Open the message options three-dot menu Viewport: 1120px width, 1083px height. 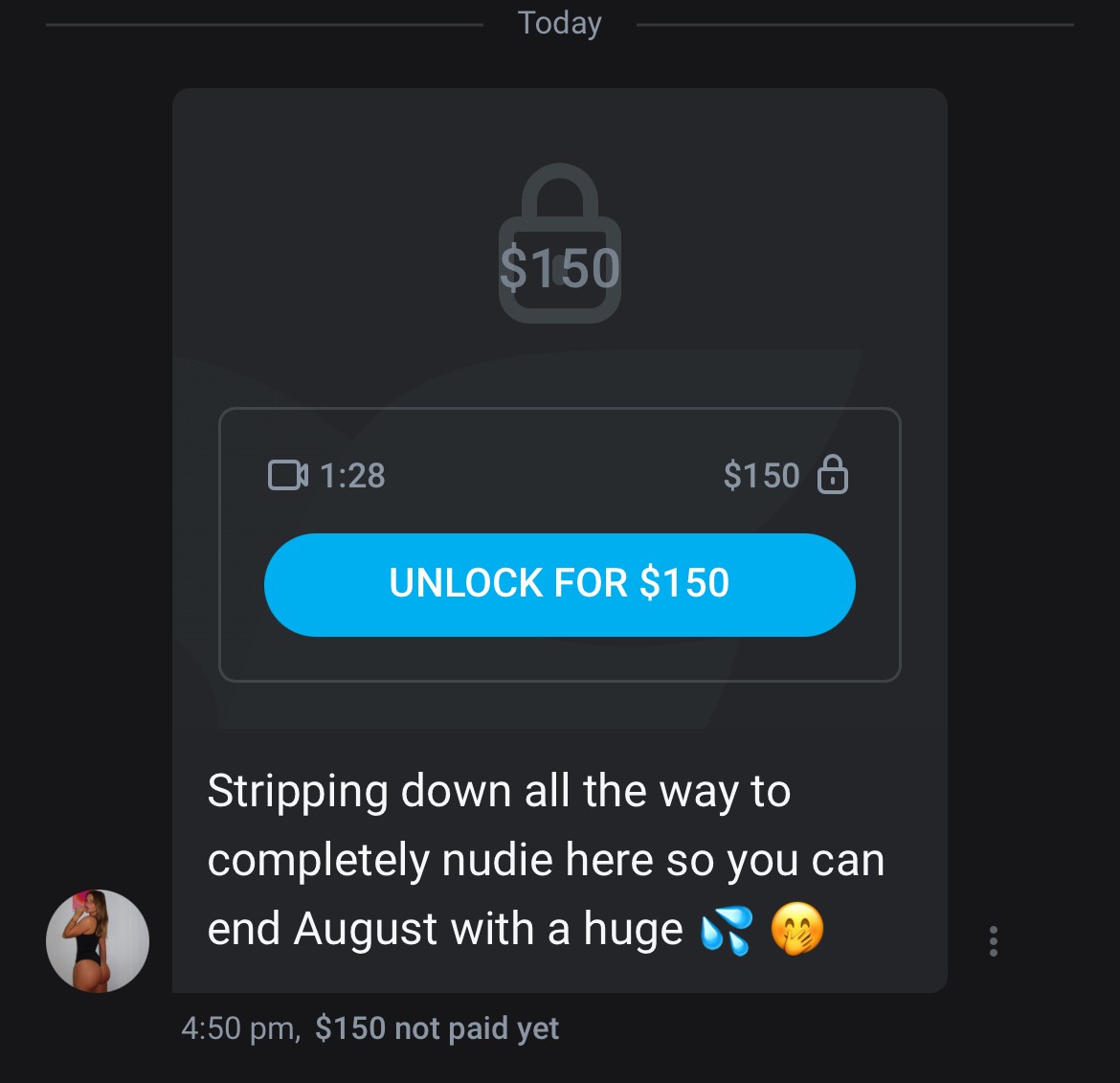tap(994, 941)
